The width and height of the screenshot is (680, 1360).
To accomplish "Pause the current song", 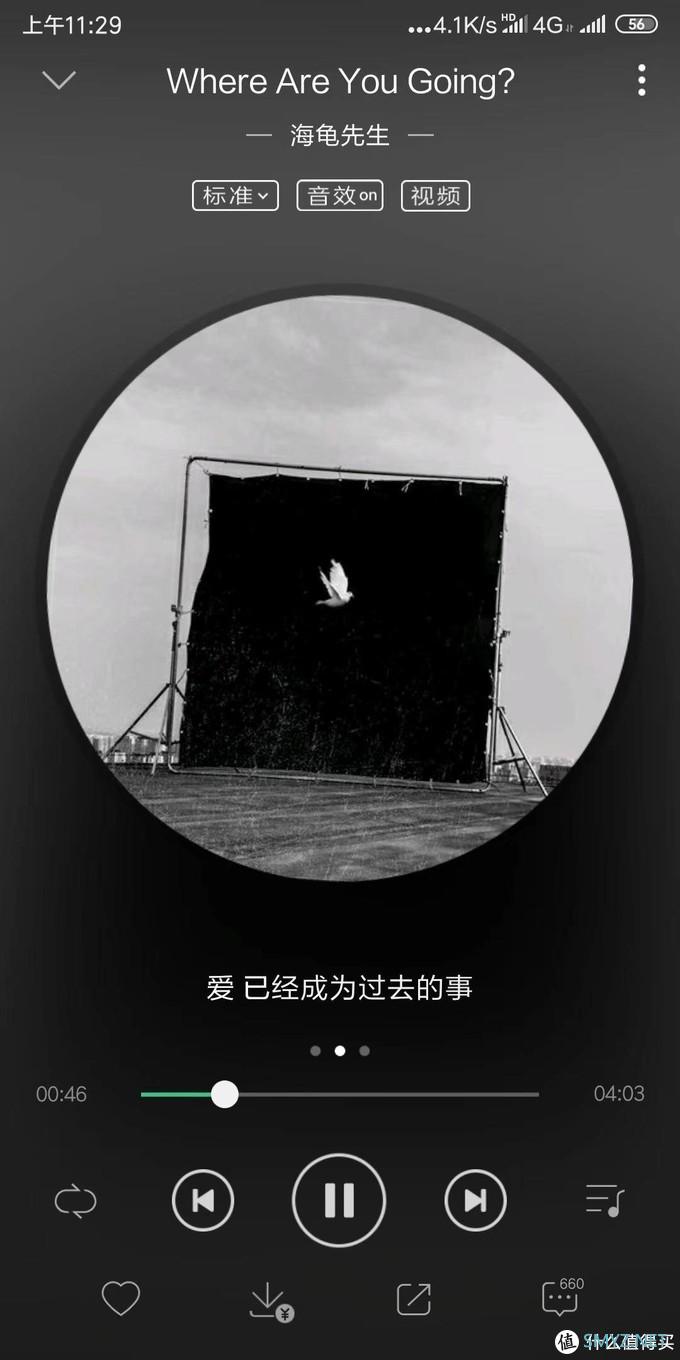I will click(x=339, y=1200).
